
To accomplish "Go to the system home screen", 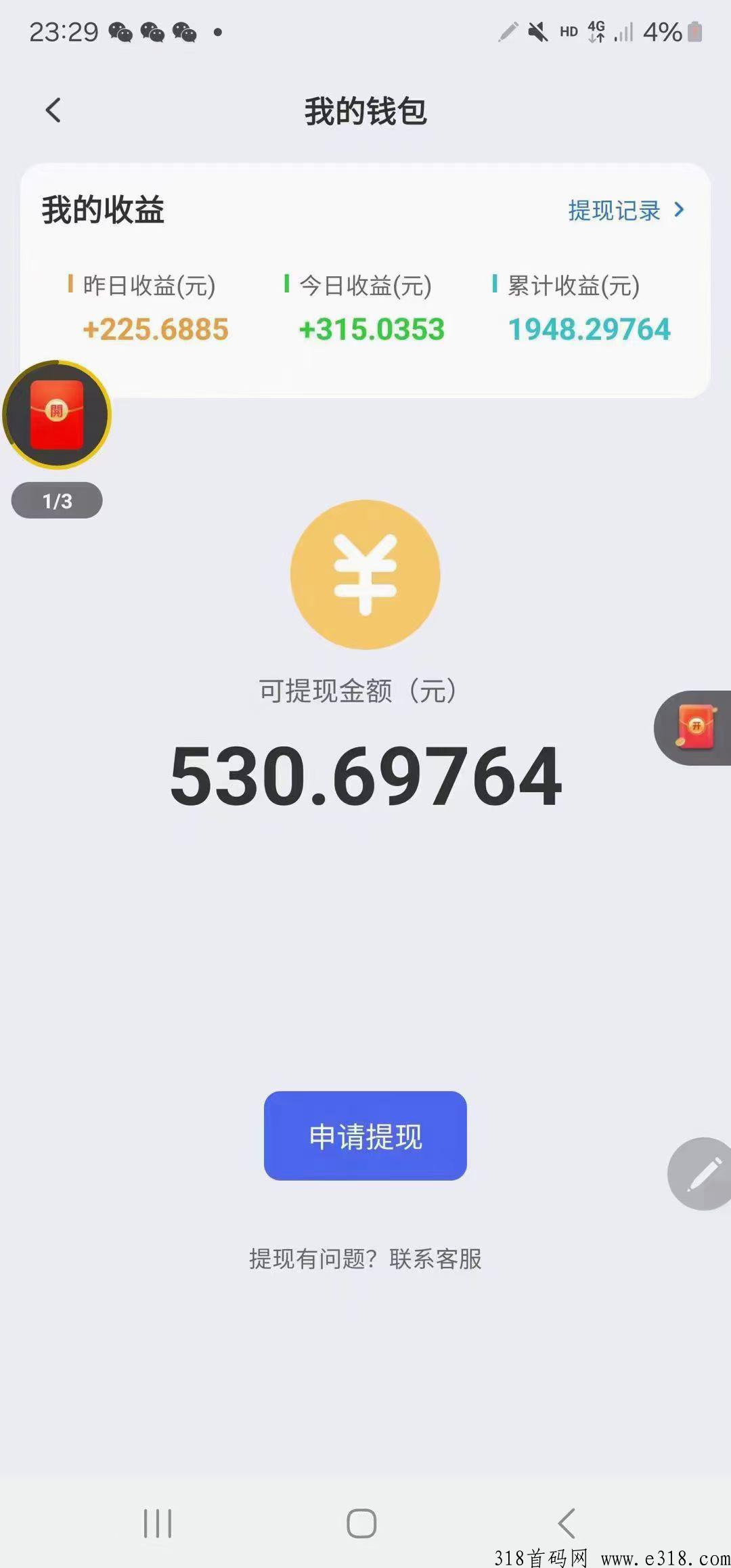I will 361,1523.
